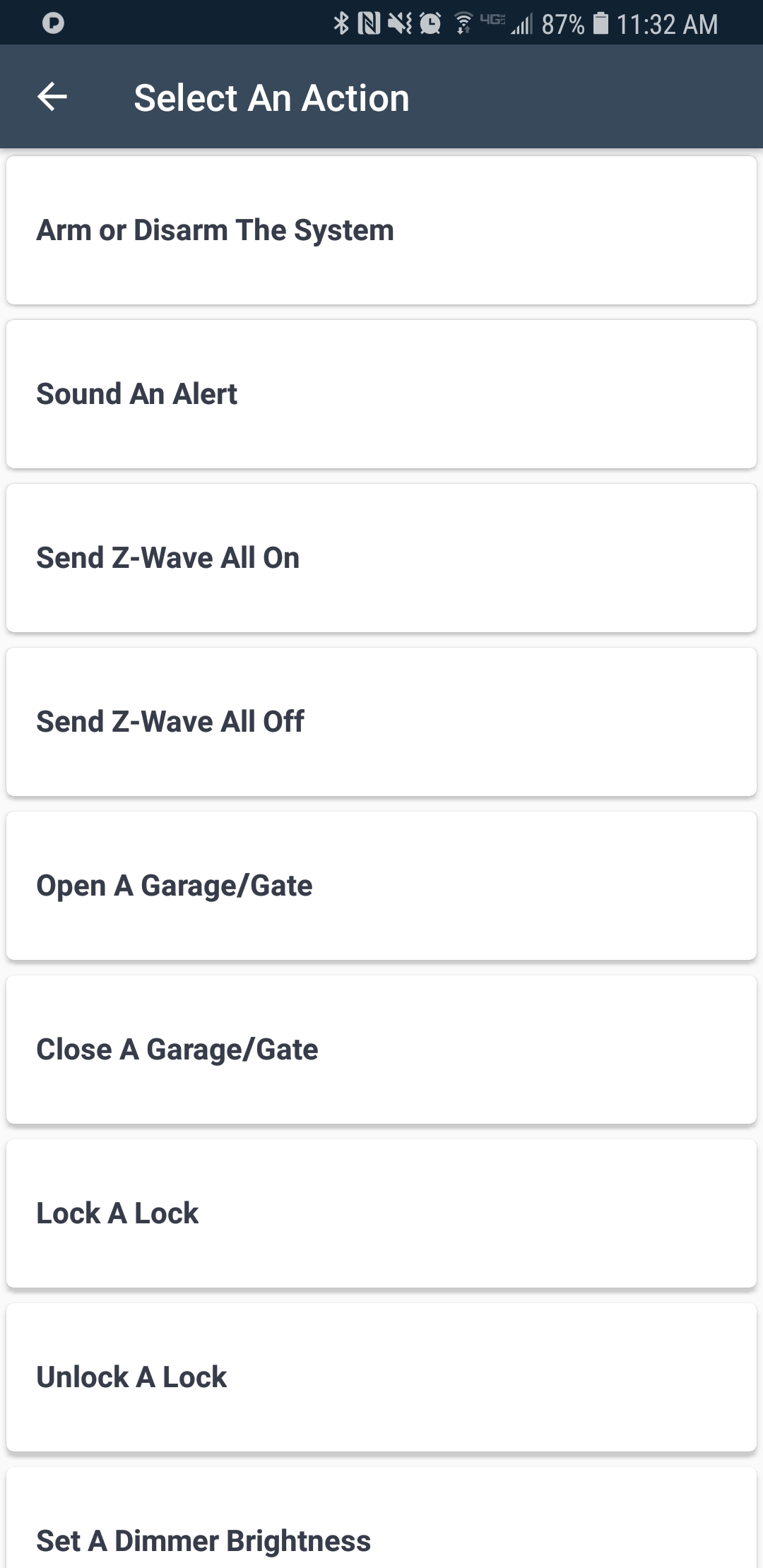763x1568 pixels.
Task: Choose the Lock A Lock action
Action: [381, 1213]
